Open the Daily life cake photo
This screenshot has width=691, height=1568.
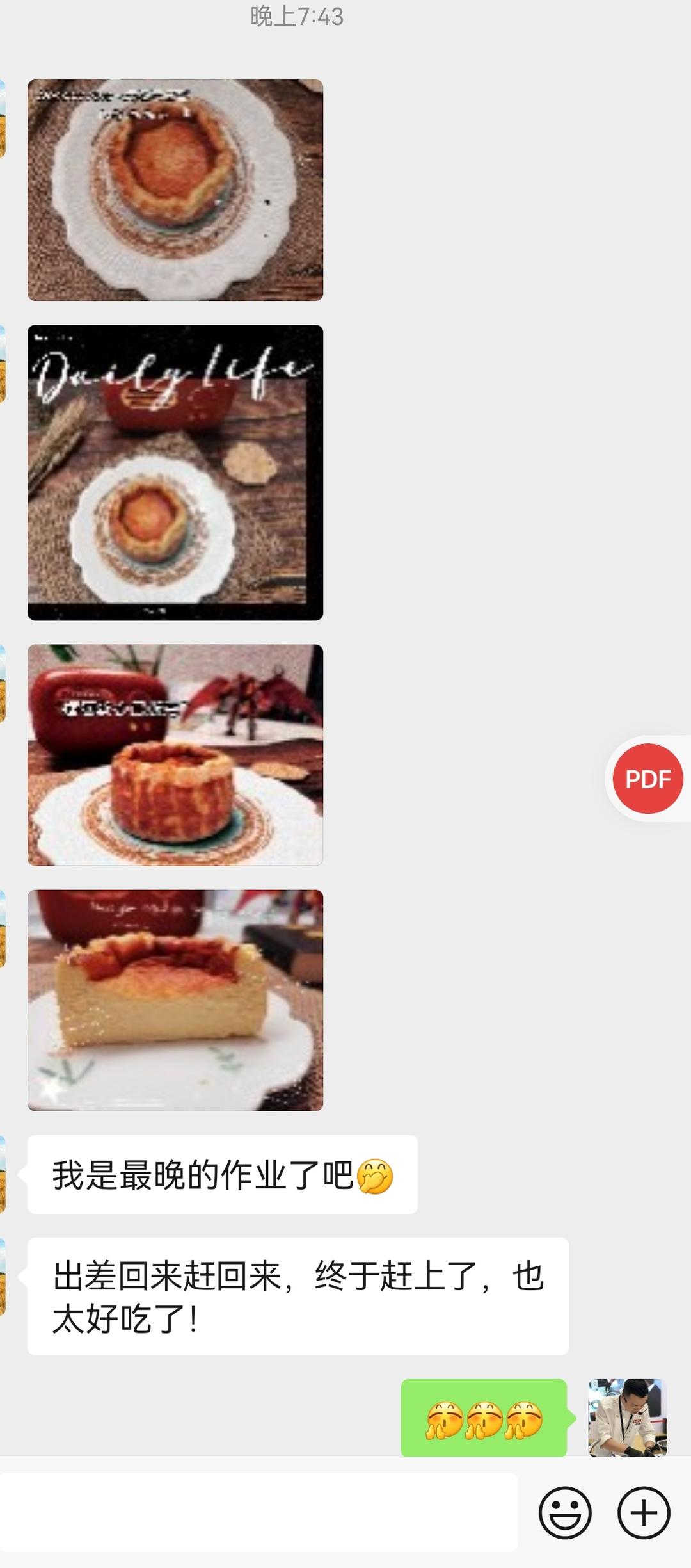[175, 473]
